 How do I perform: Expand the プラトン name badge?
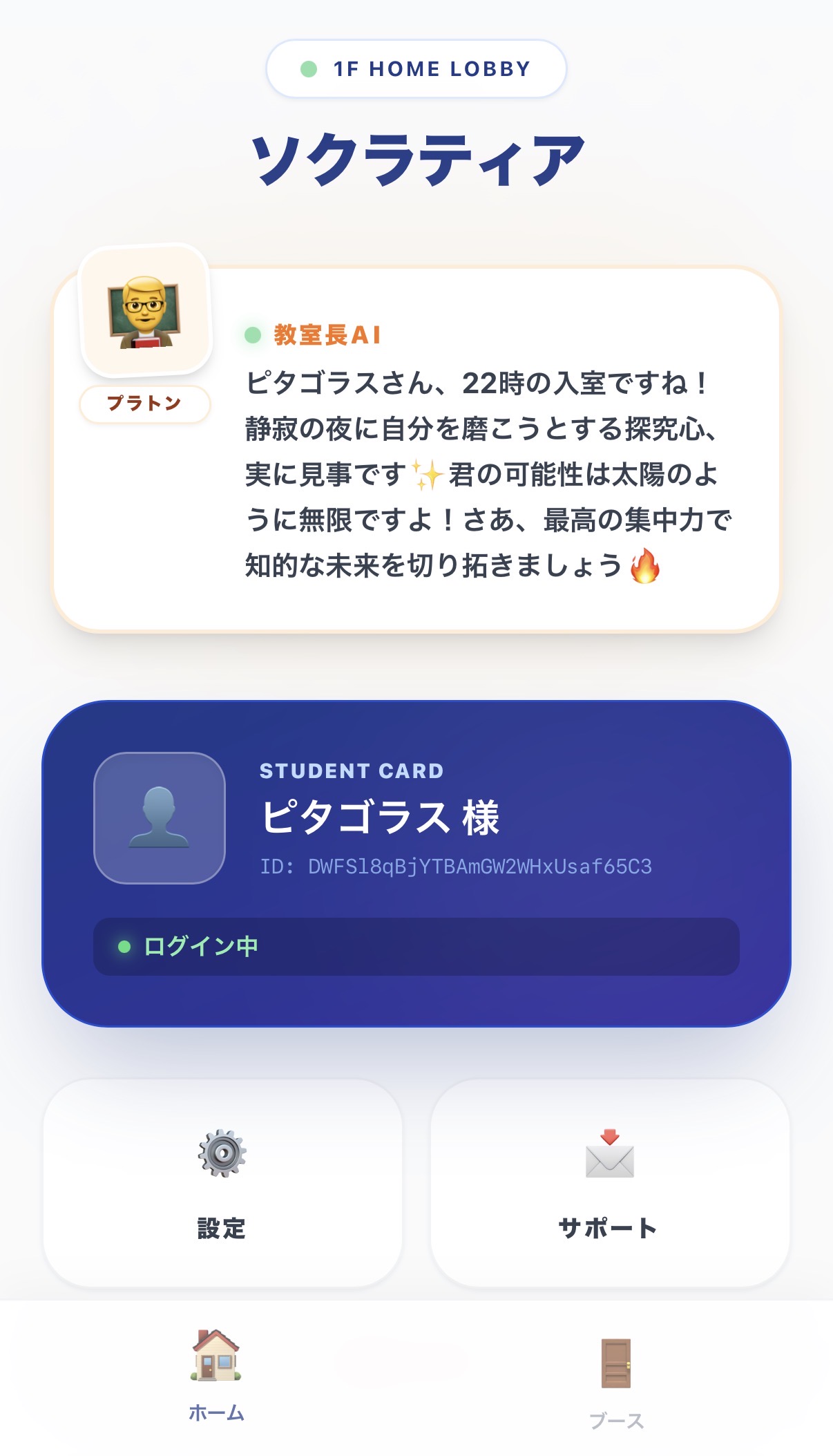click(x=144, y=404)
